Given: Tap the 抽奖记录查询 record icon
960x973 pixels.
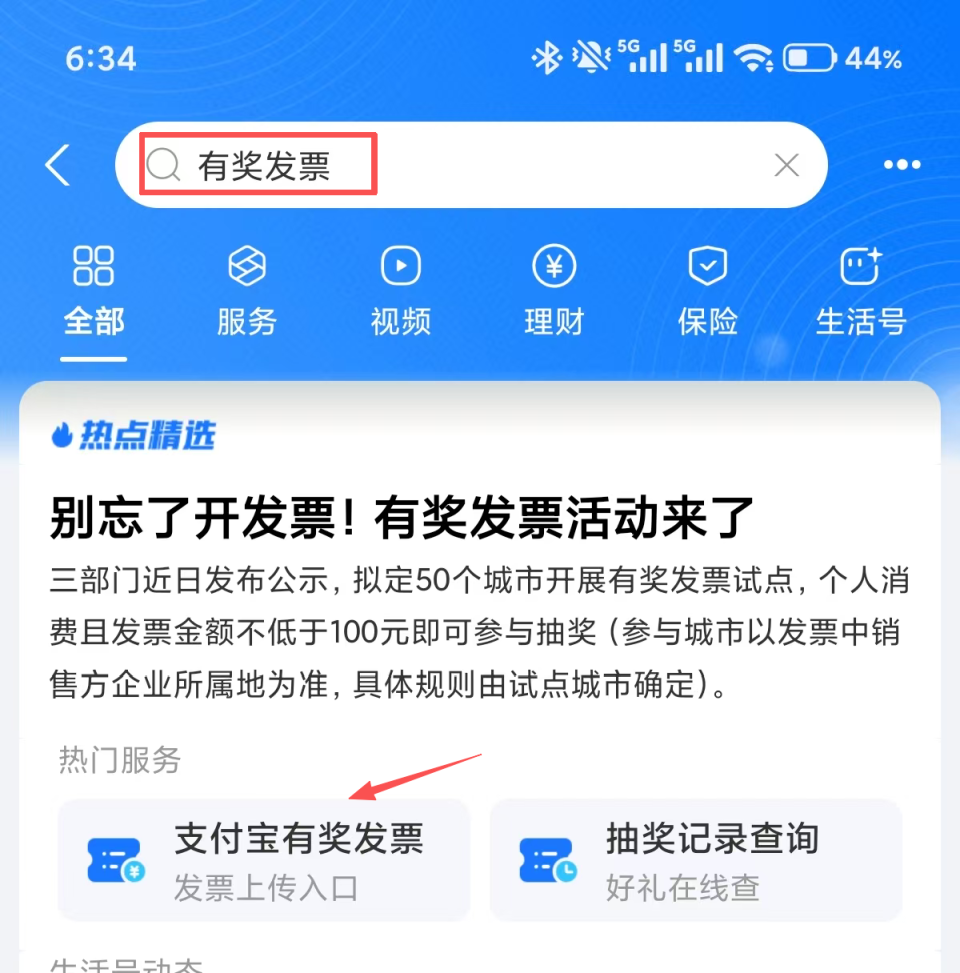Looking at the screenshot, I should [546, 859].
